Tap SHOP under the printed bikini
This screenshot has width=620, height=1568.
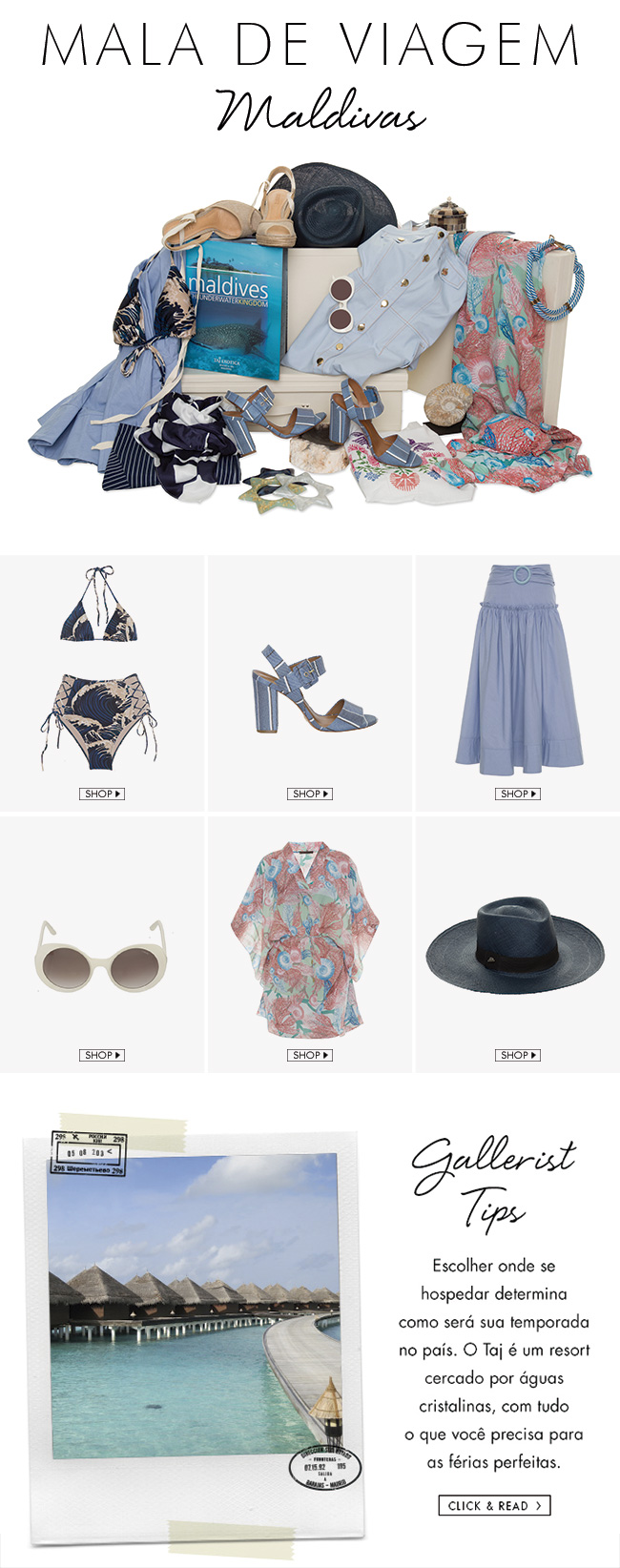point(102,794)
